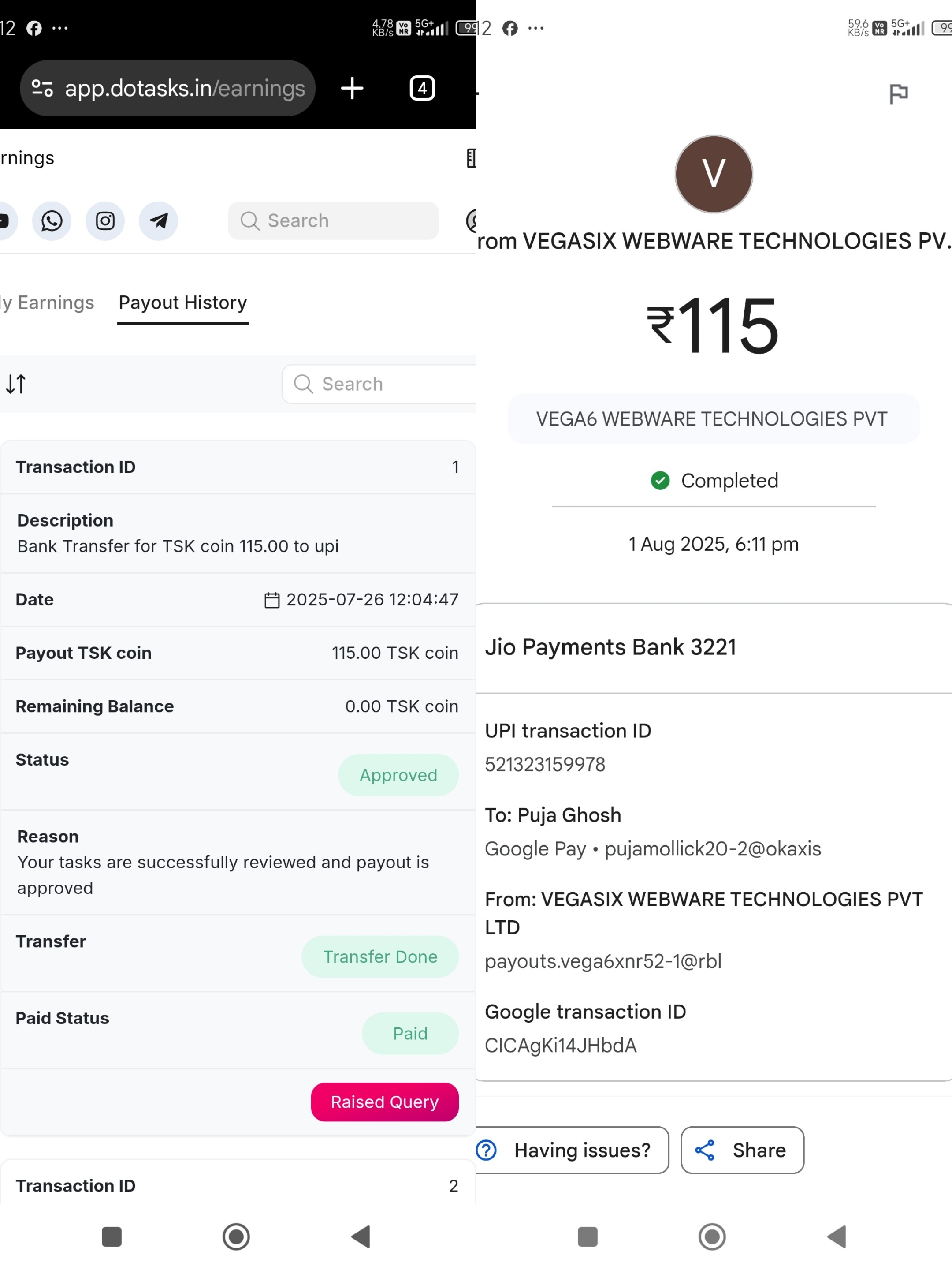Screen dimensions: 952x1270
Task: Tap the VEGA6 WEBWARE TECHNOLOGIES PVT chip
Action: [713, 419]
